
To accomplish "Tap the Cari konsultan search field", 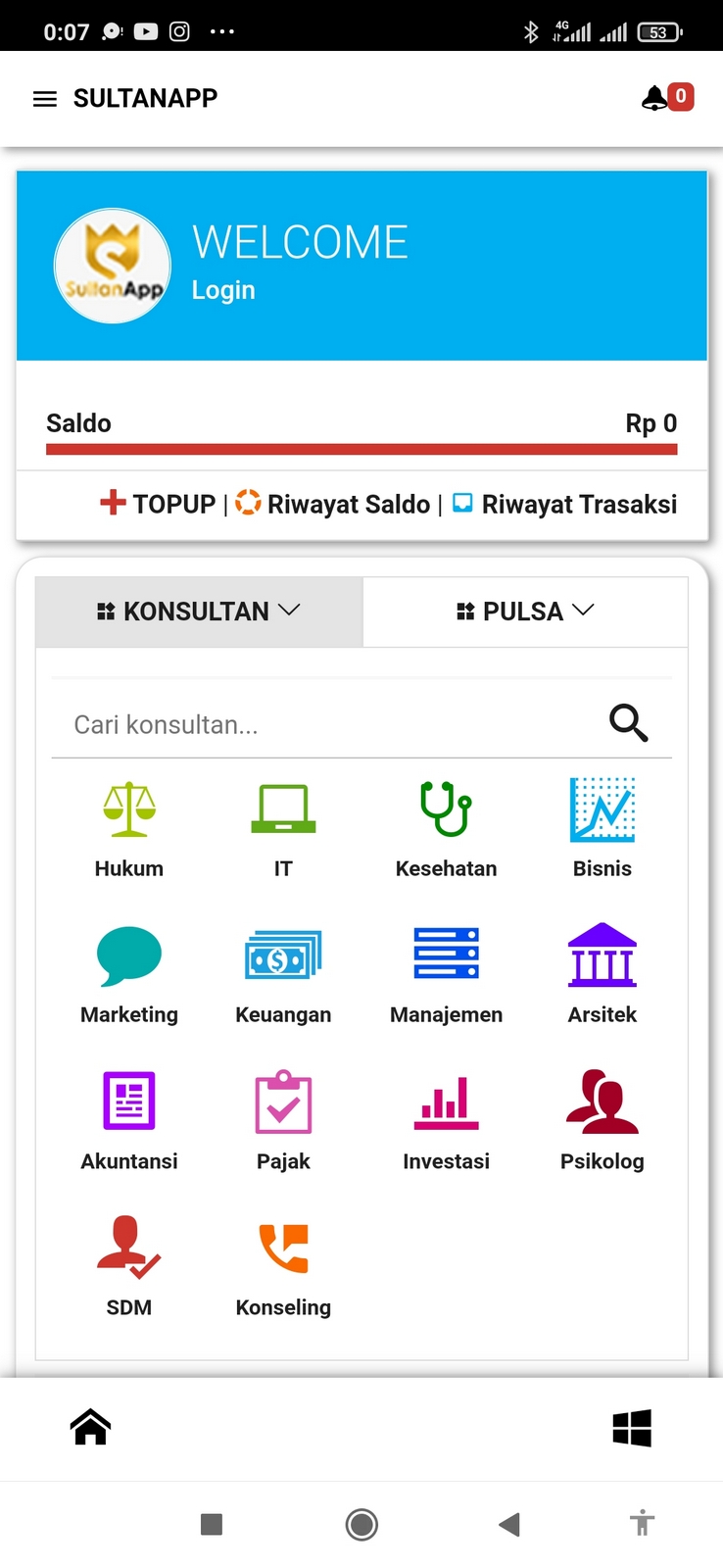I will (x=323, y=725).
